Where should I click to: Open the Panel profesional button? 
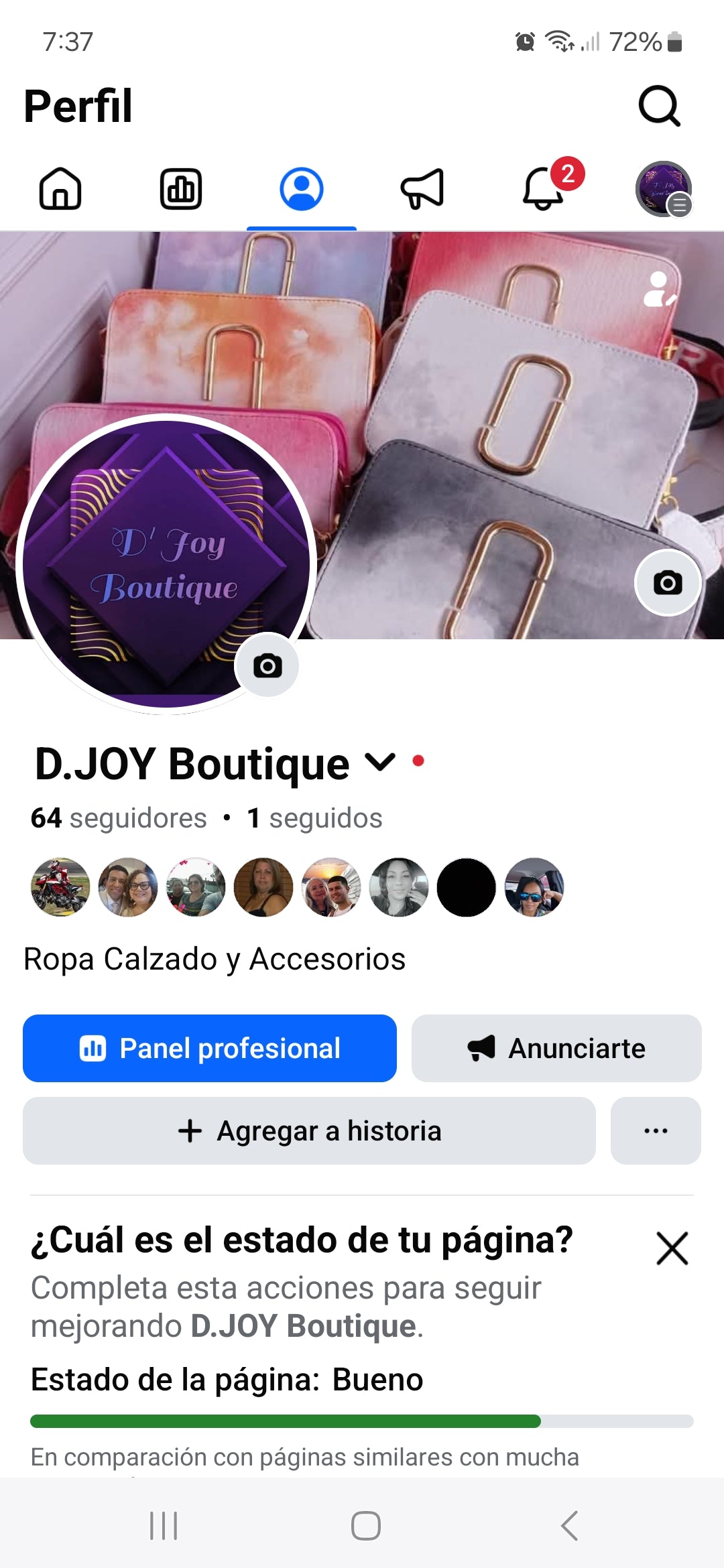(x=209, y=1048)
